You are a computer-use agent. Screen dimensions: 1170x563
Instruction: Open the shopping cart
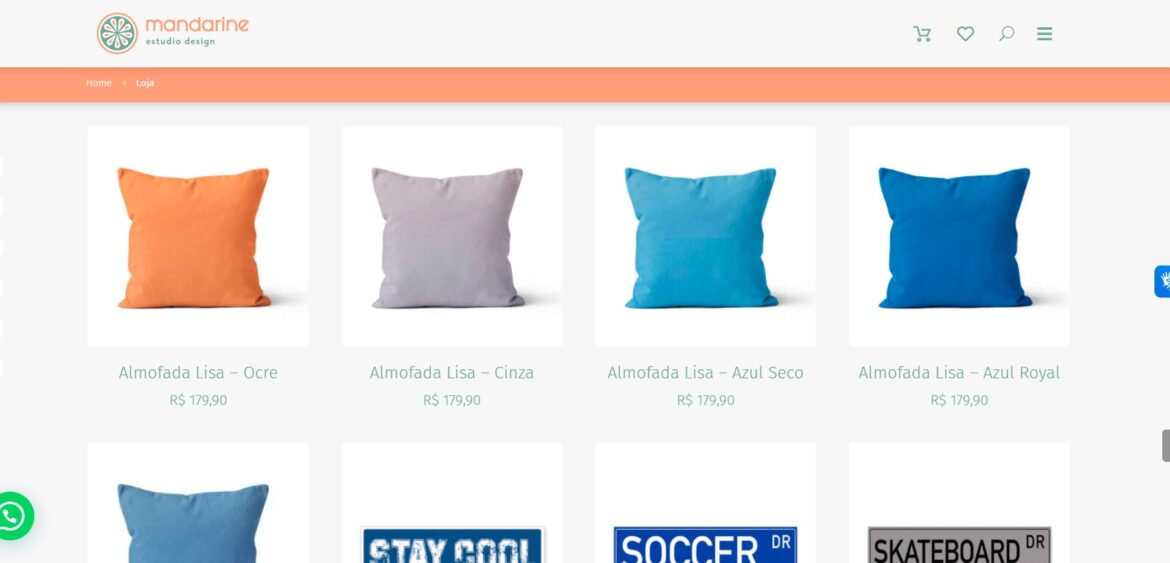922,34
